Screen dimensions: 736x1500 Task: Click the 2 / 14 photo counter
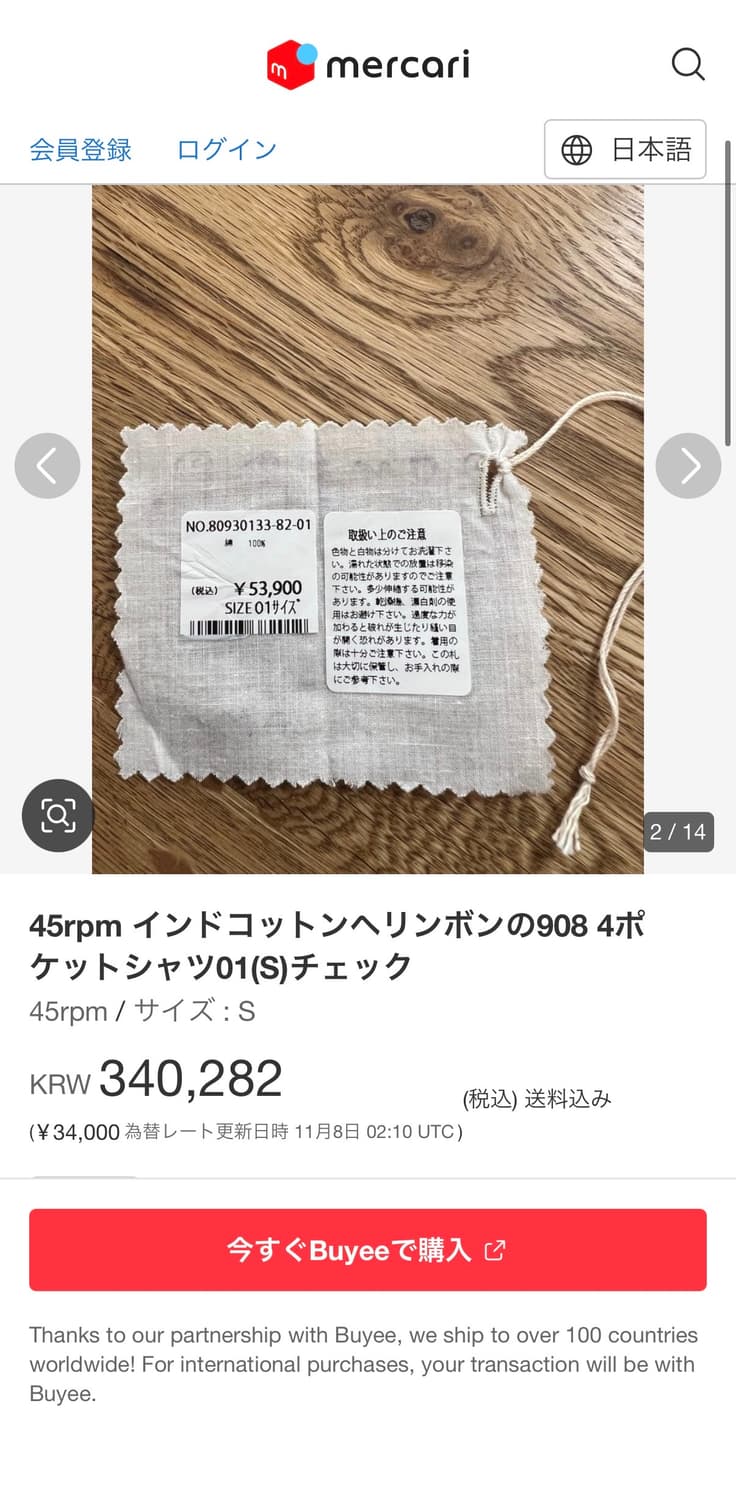point(679,831)
